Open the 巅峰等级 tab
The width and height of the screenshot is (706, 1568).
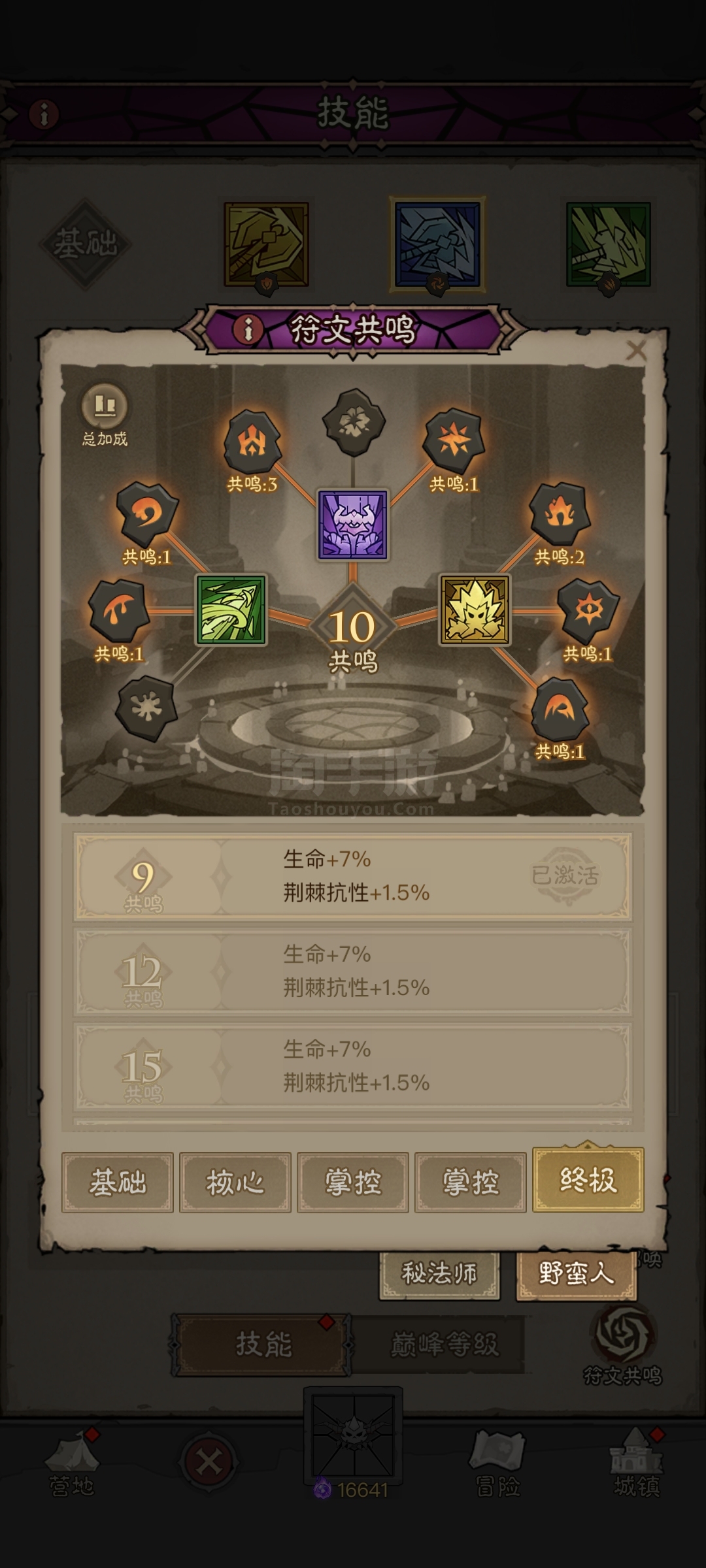tap(445, 1345)
